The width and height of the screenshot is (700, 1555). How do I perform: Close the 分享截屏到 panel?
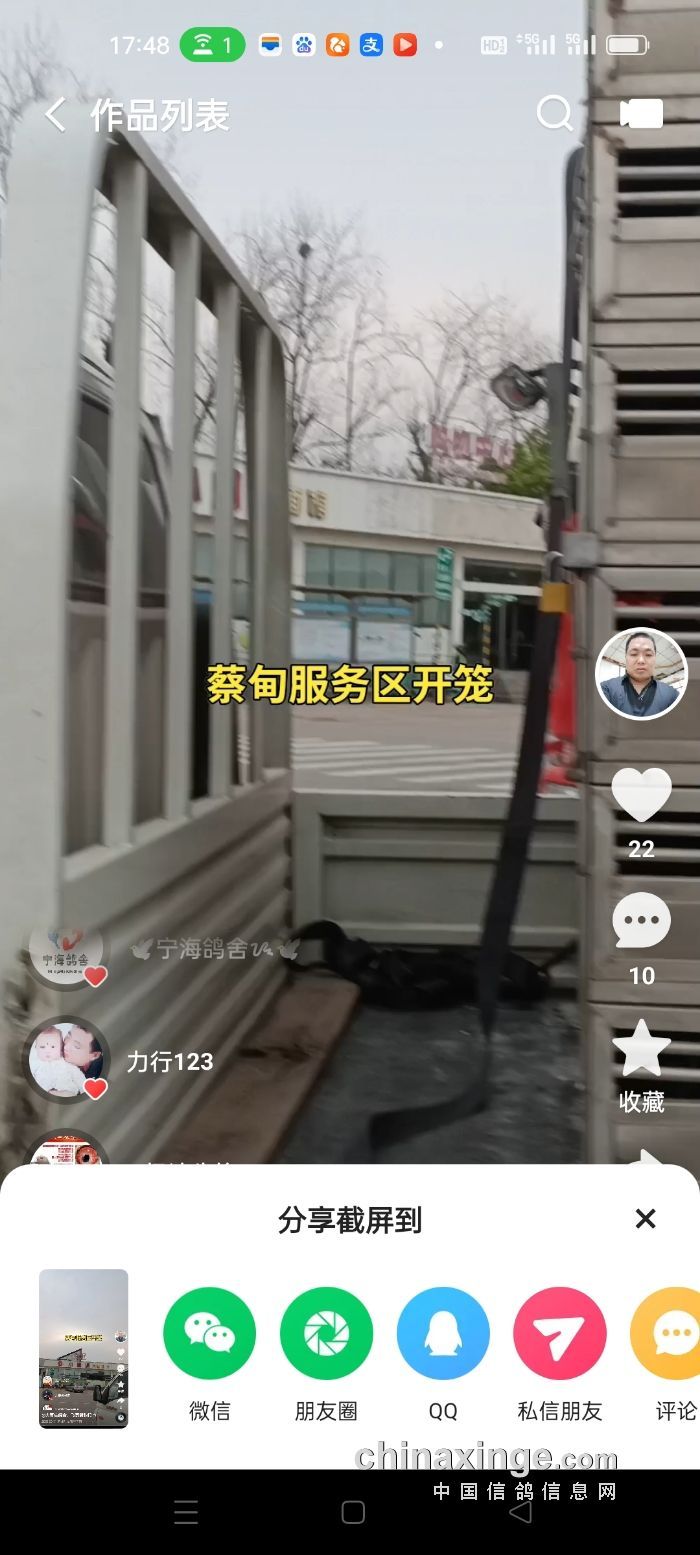click(x=646, y=1218)
